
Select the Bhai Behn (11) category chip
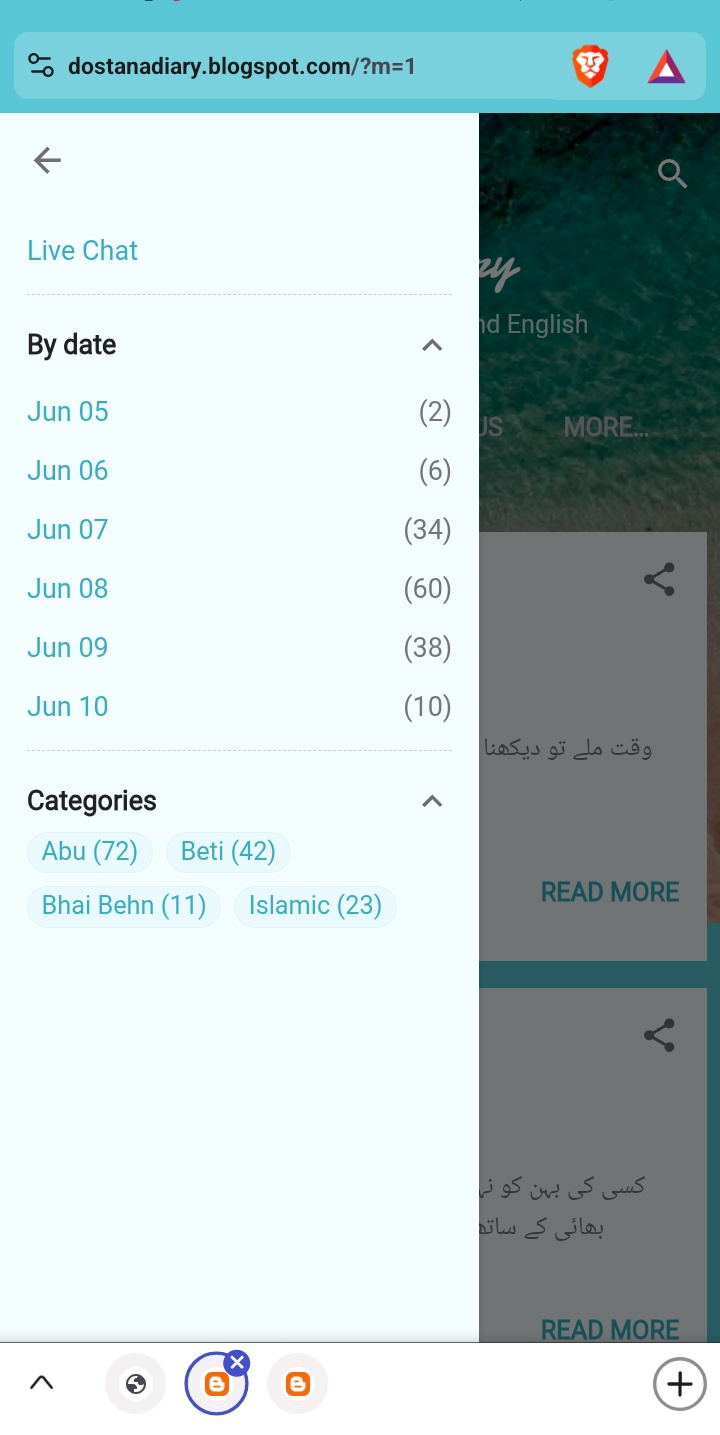coord(124,905)
